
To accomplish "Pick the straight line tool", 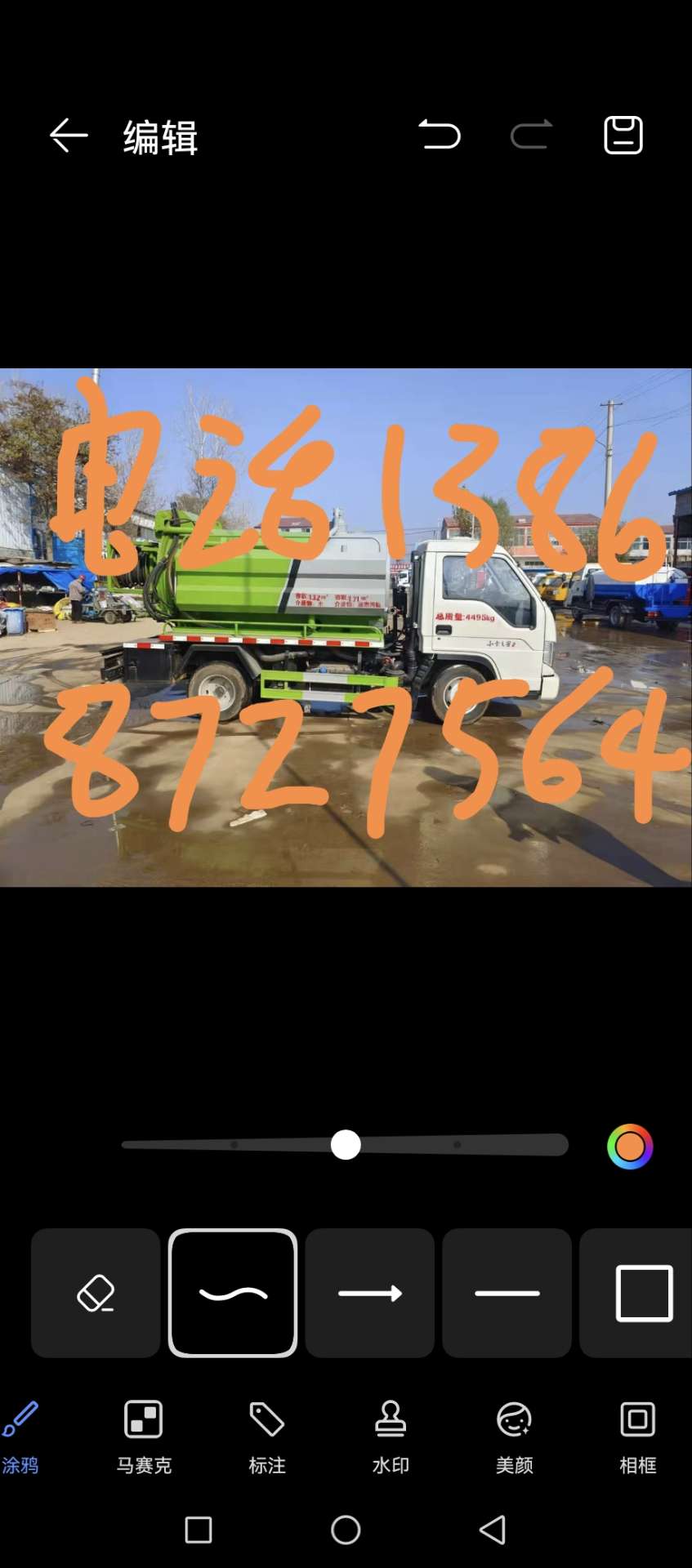I will click(x=507, y=1293).
